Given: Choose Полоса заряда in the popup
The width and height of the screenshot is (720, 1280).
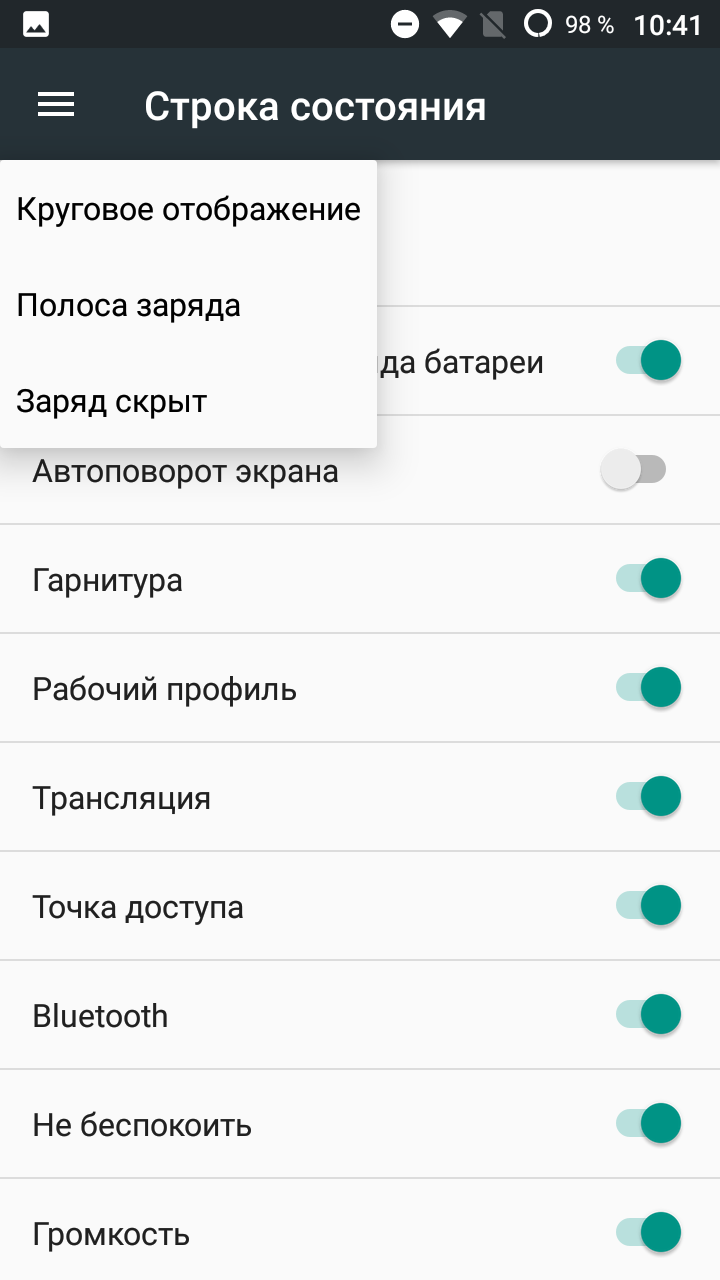Looking at the screenshot, I should click(189, 306).
